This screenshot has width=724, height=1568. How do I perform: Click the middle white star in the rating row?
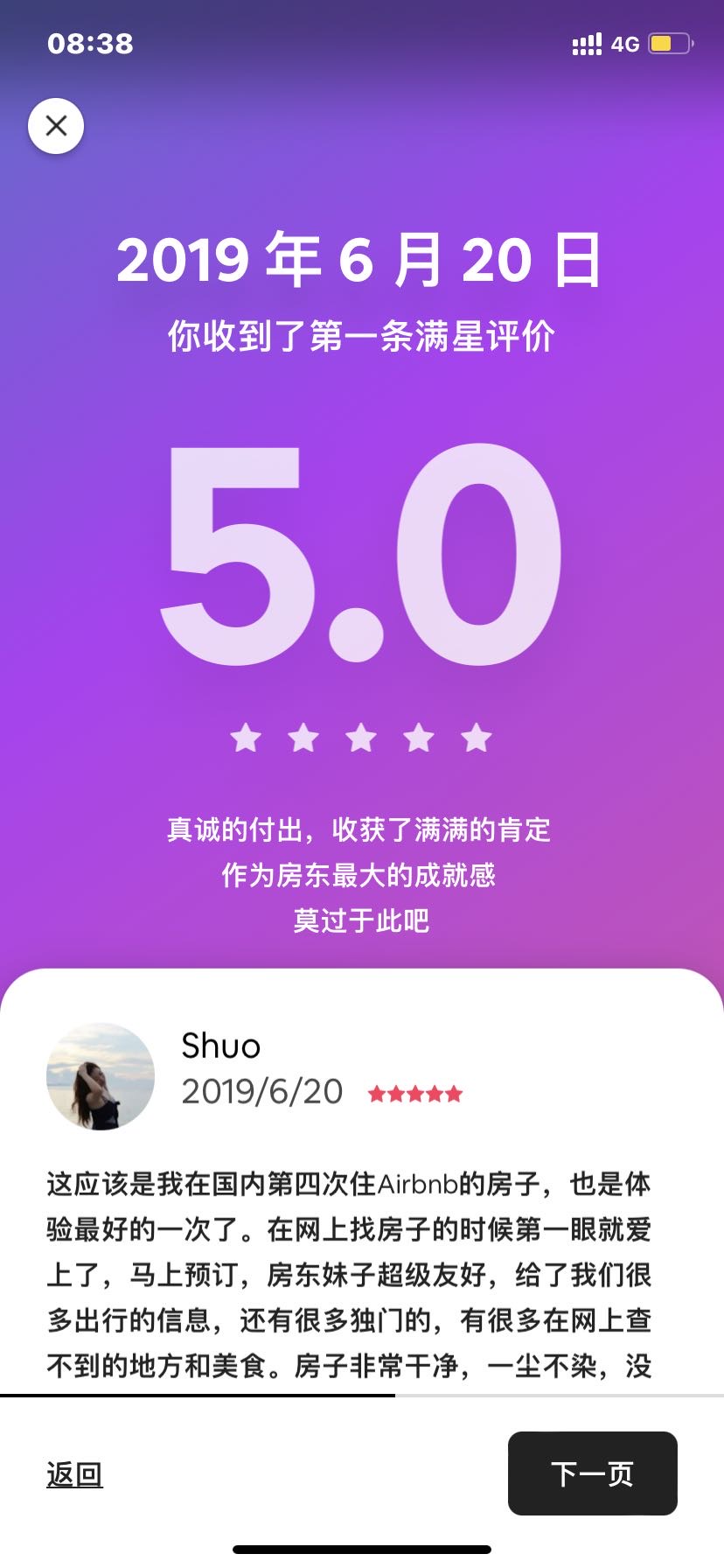coord(361,738)
